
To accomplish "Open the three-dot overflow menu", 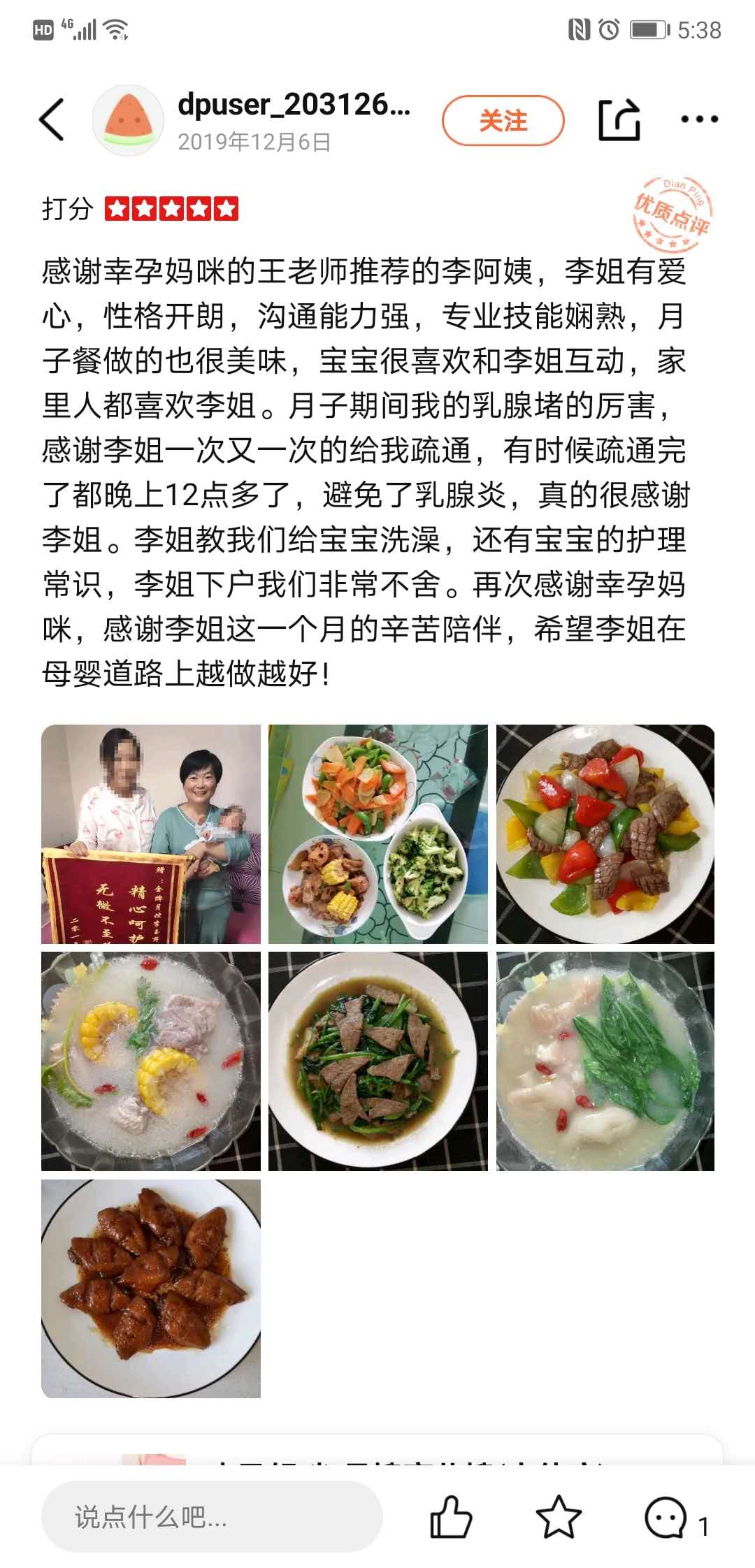I will point(699,119).
